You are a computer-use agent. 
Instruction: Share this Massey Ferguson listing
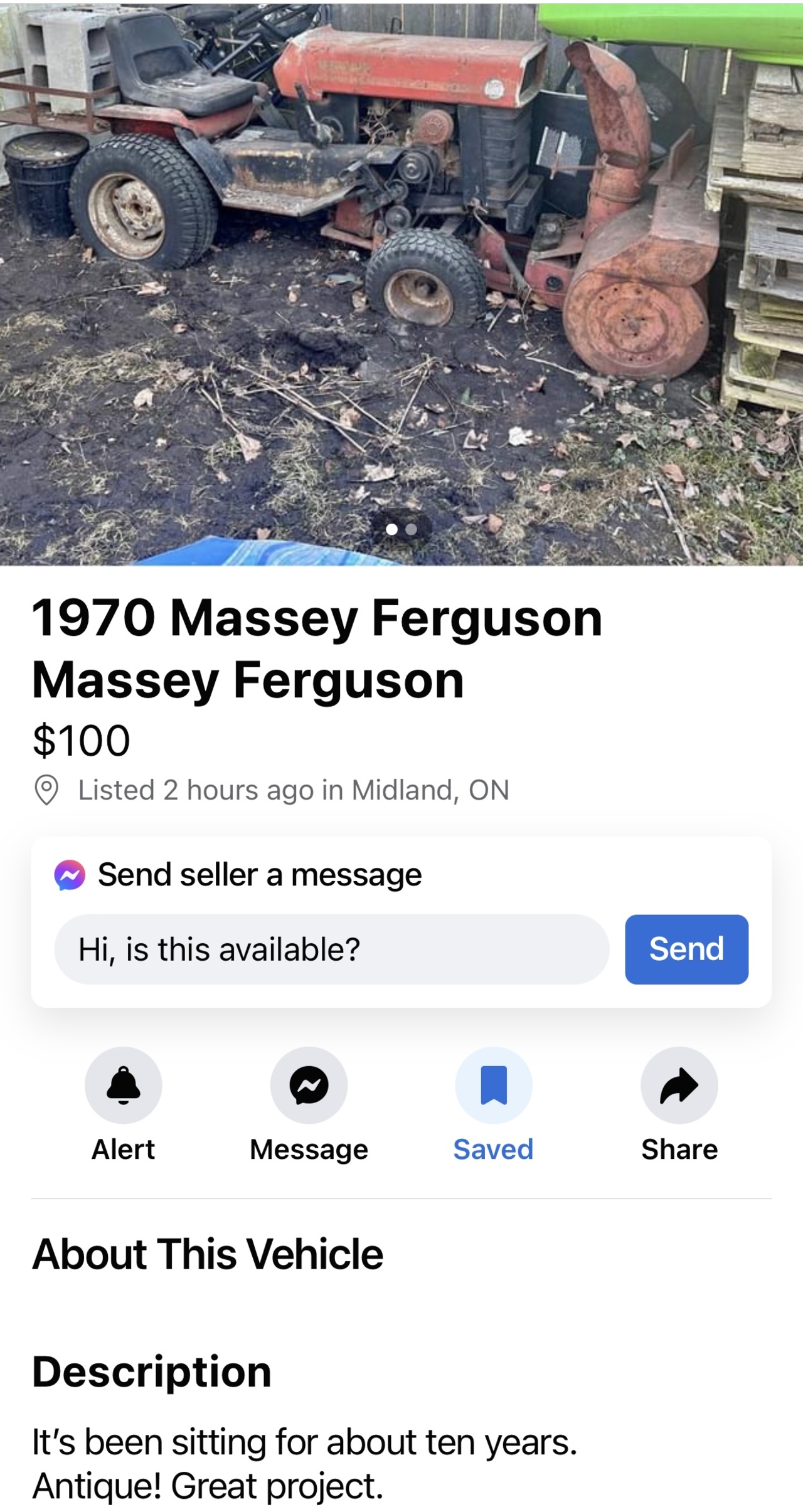tap(679, 1085)
